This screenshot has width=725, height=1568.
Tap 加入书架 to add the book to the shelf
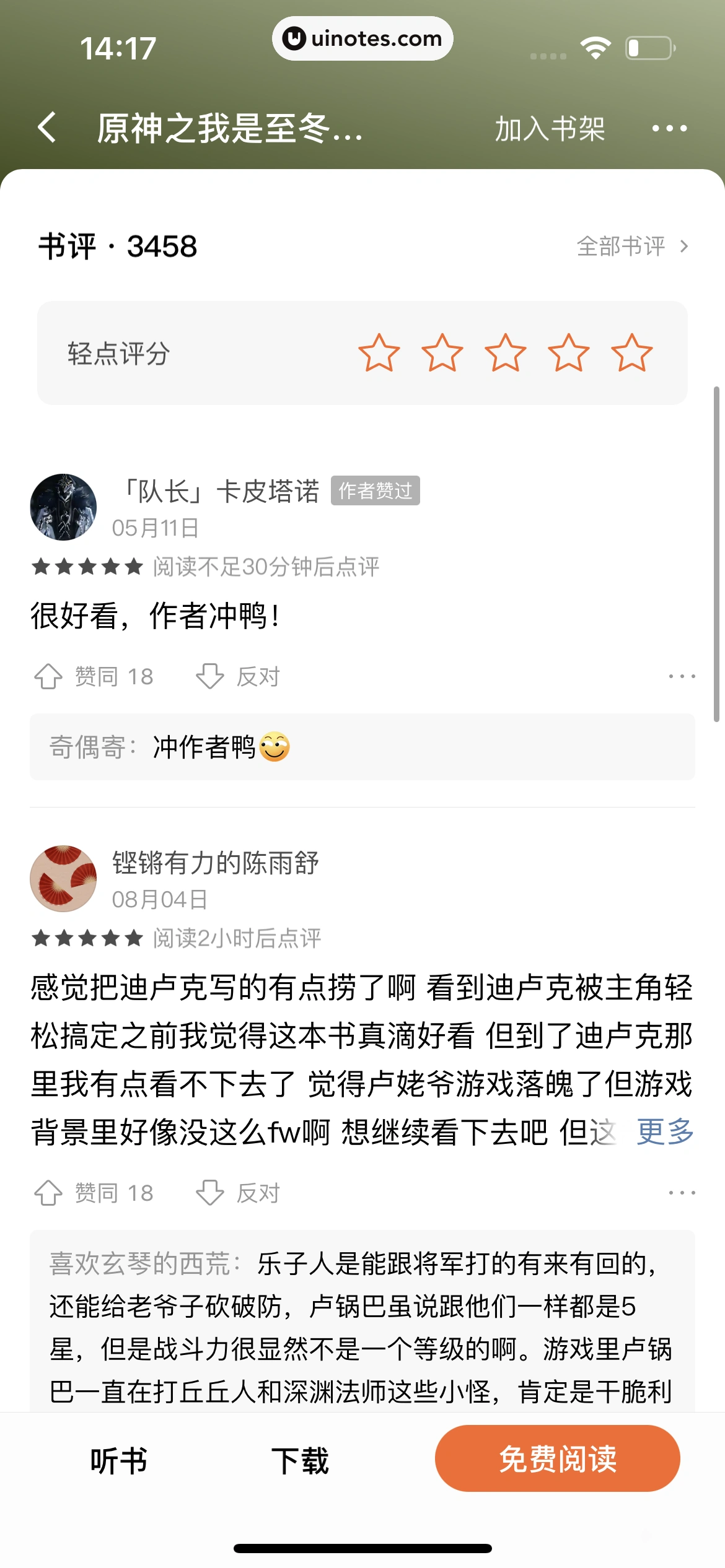click(549, 129)
